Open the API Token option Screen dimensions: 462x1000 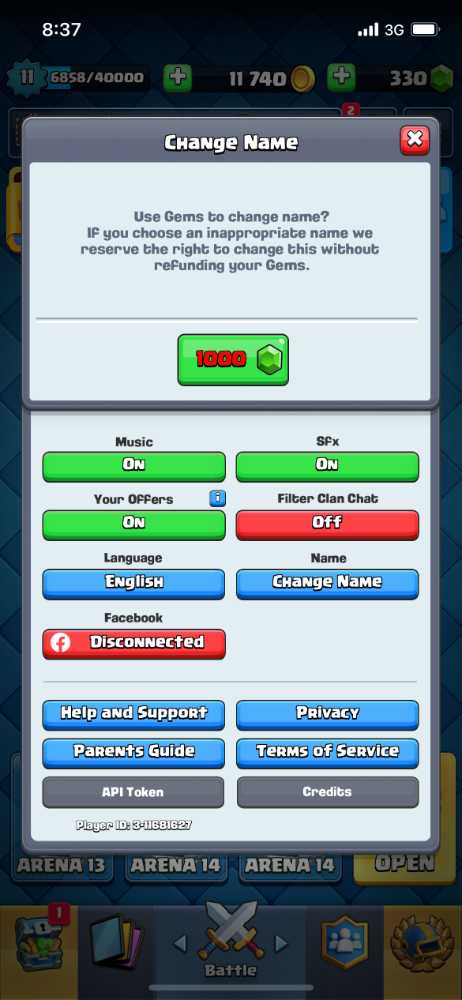pos(133,792)
